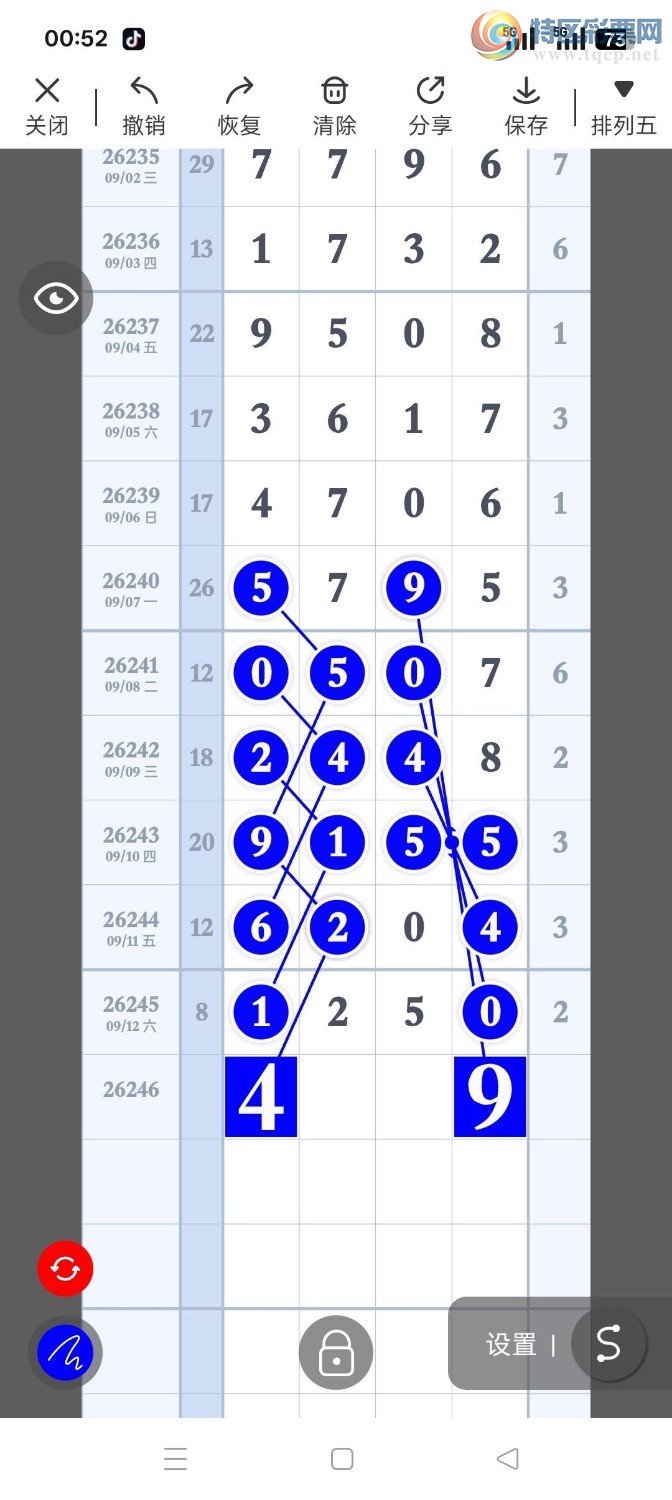Tap the S curve line tool
The width and height of the screenshot is (672, 1500).
pos(608,1345)
